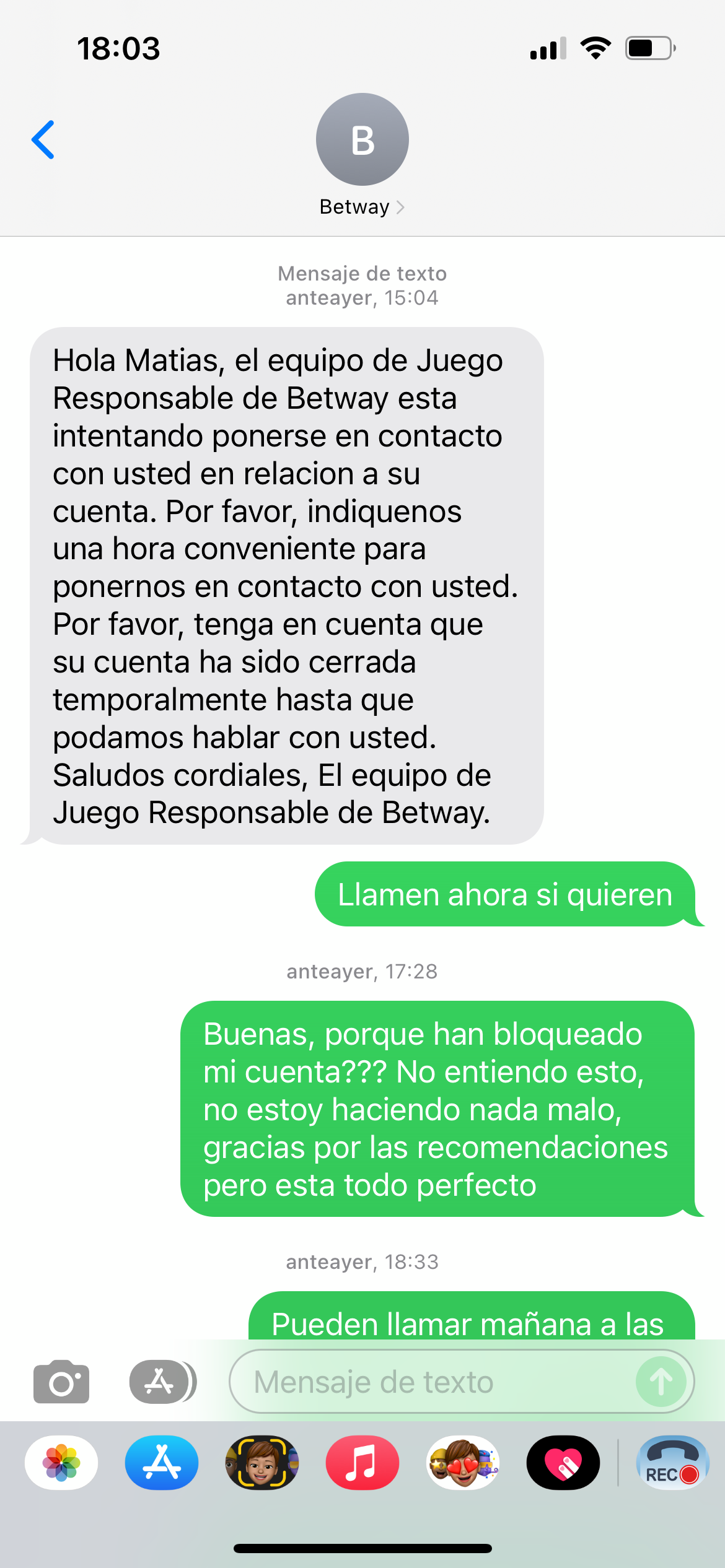The image size is (725, 1568).
Task: Go back to the messages list
Action: (43, 140)
